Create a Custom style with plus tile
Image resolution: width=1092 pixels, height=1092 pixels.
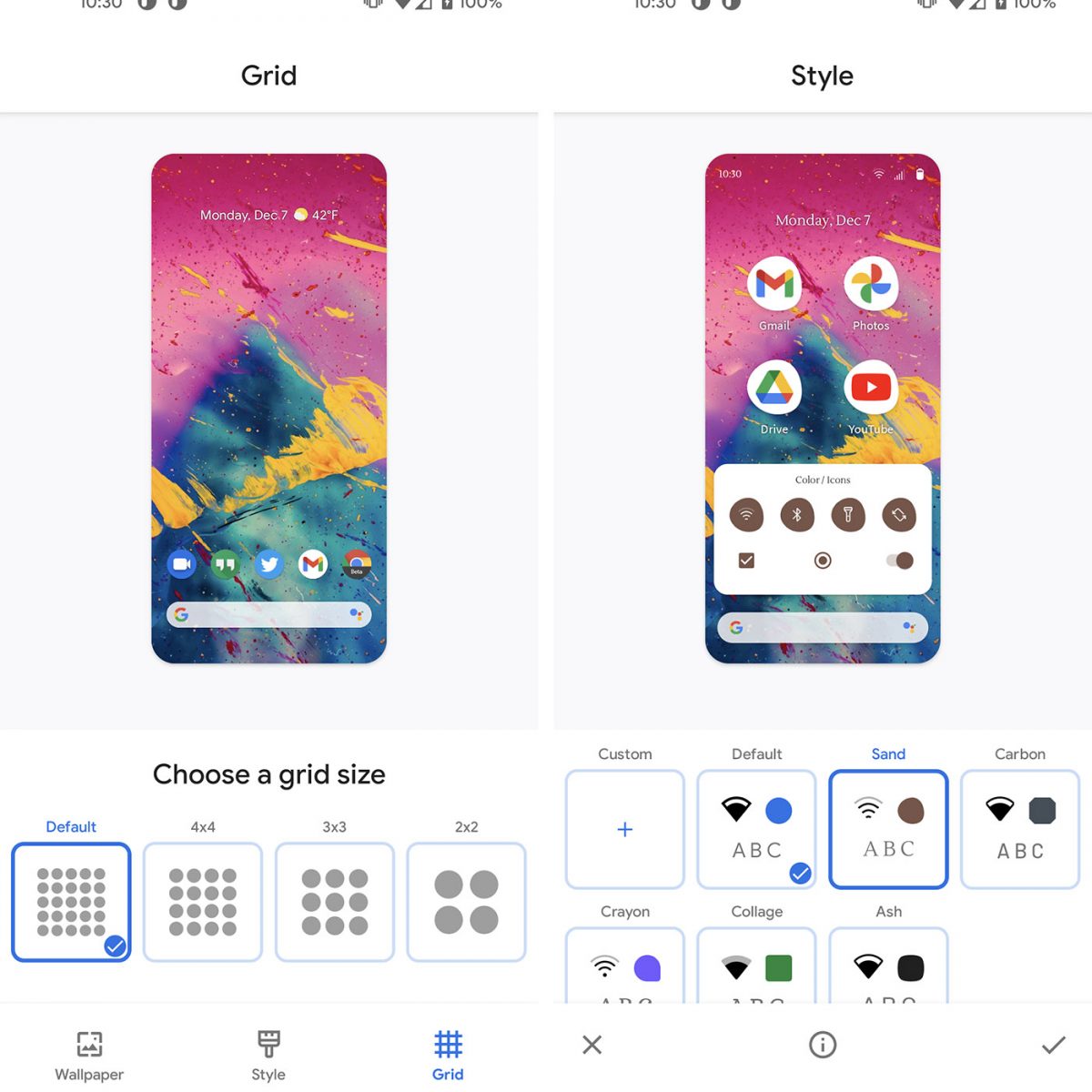tap(624, 829)
